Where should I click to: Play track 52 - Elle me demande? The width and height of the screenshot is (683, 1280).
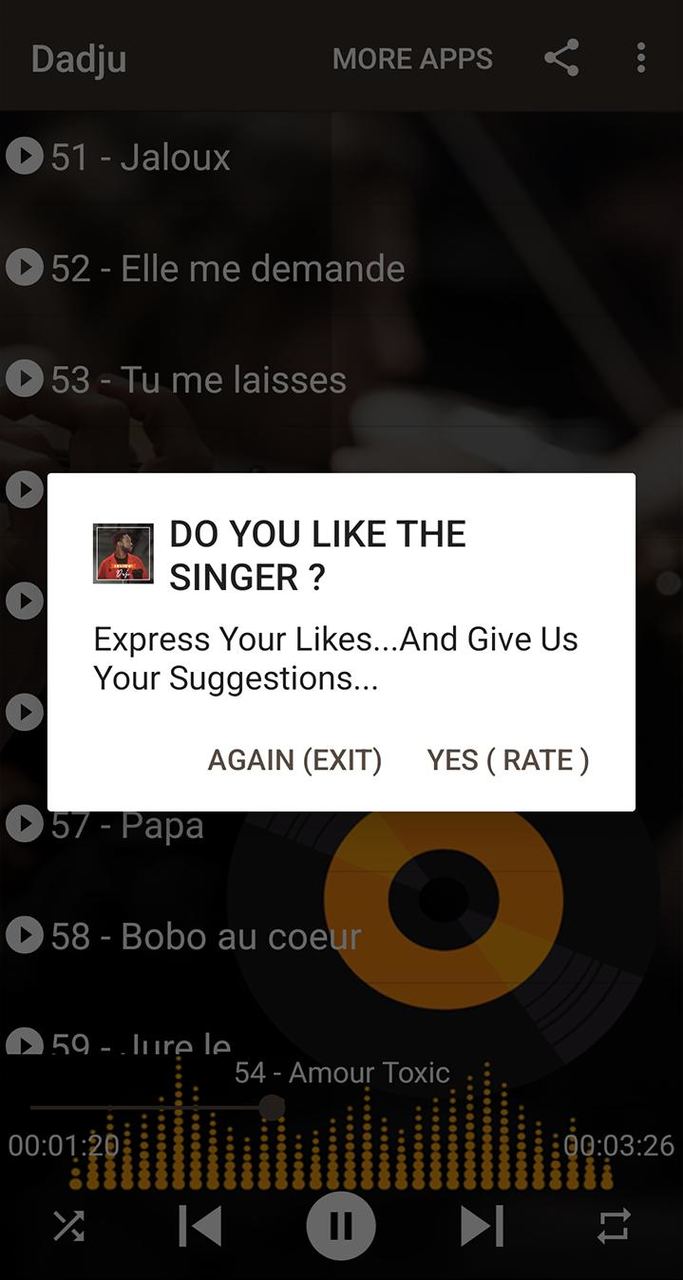[x=227, y=268]
